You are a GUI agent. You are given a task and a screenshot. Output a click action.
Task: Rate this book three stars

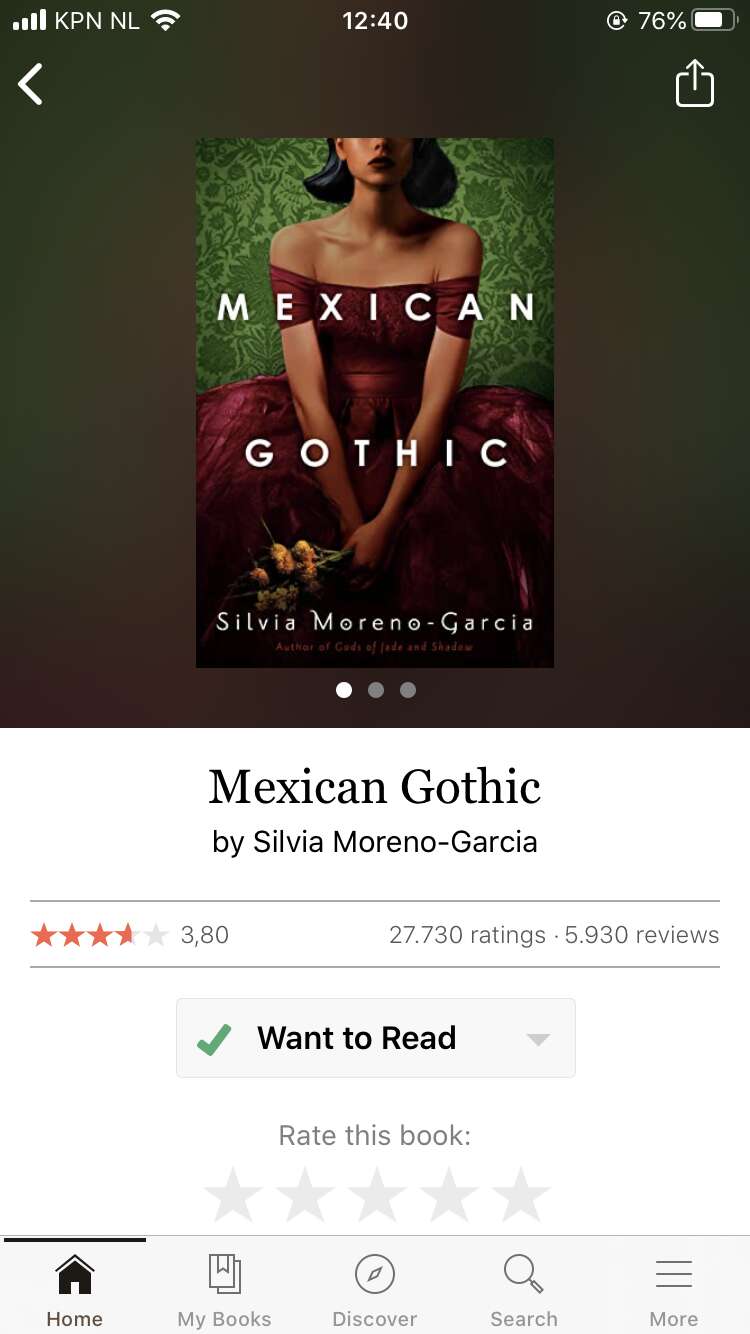click(x=377, y=1194)
